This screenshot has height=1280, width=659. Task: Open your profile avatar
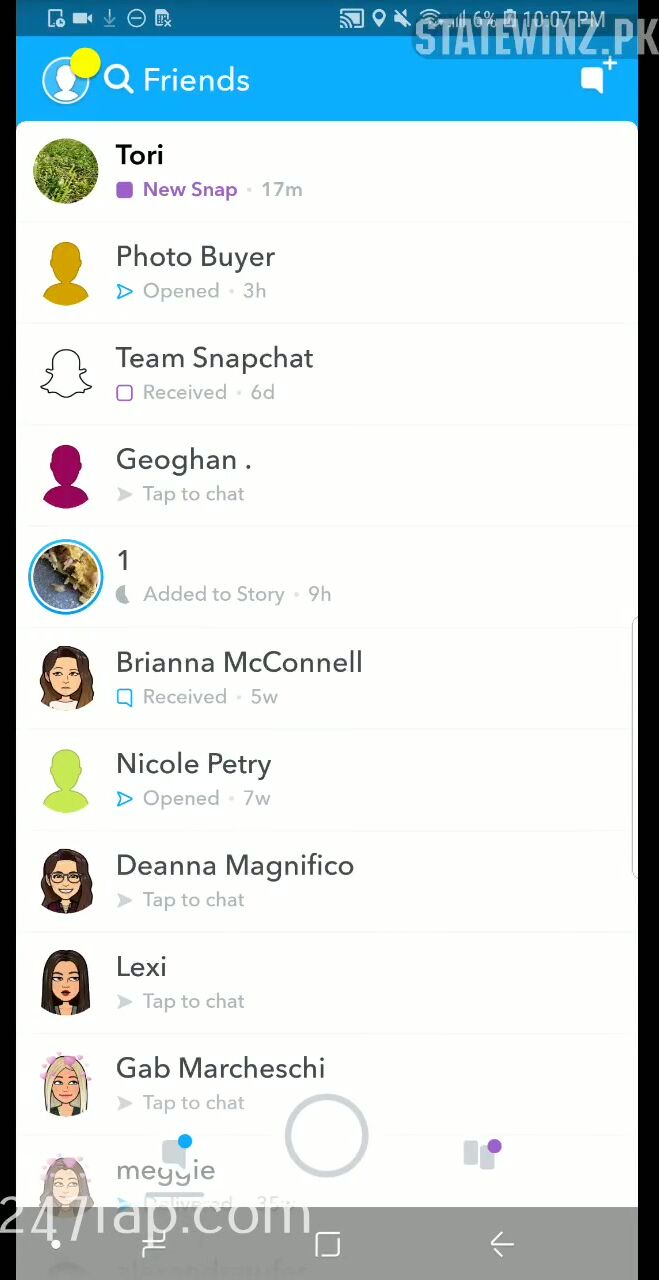pyautogui.click(x=65, y=80)
